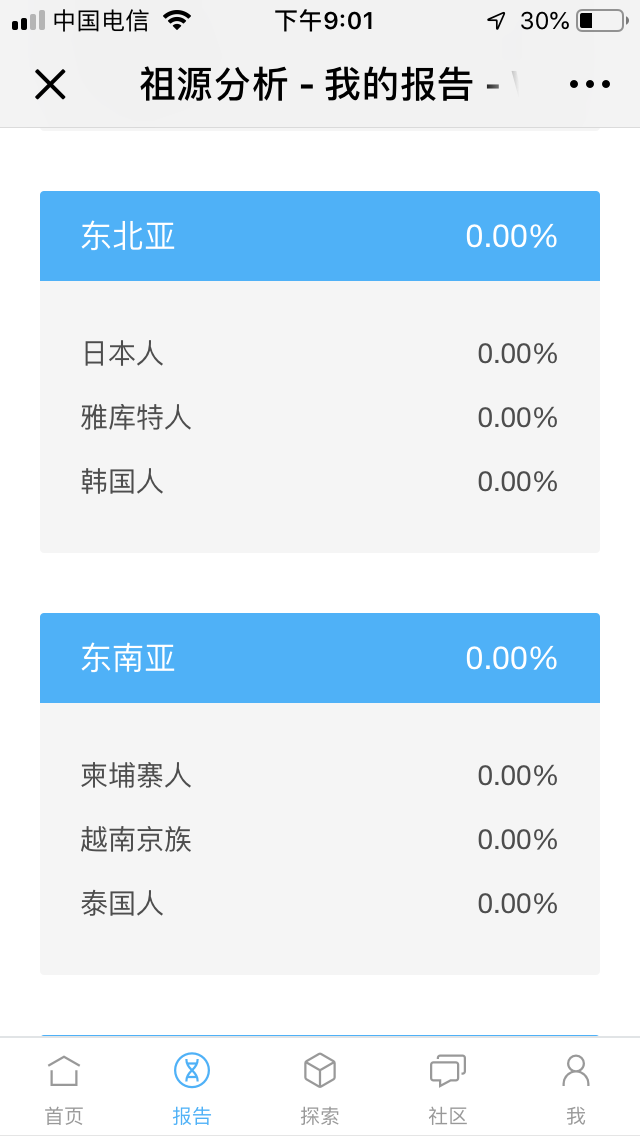Open the three-dot overflow menu

click(590, 85)
